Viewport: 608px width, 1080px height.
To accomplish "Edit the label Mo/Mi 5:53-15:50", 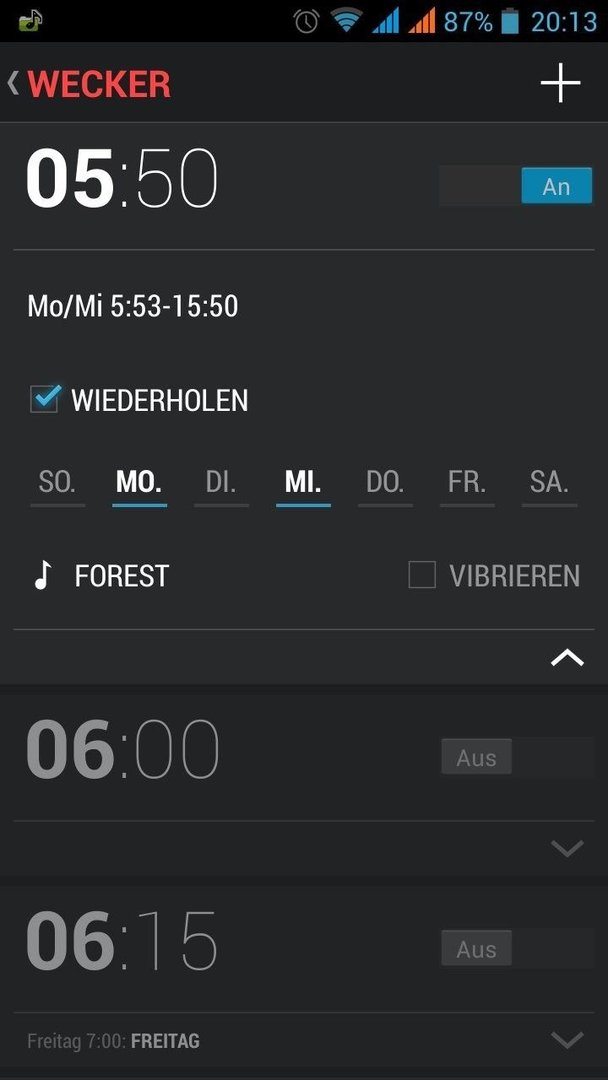I will click(x=133, y=307).
